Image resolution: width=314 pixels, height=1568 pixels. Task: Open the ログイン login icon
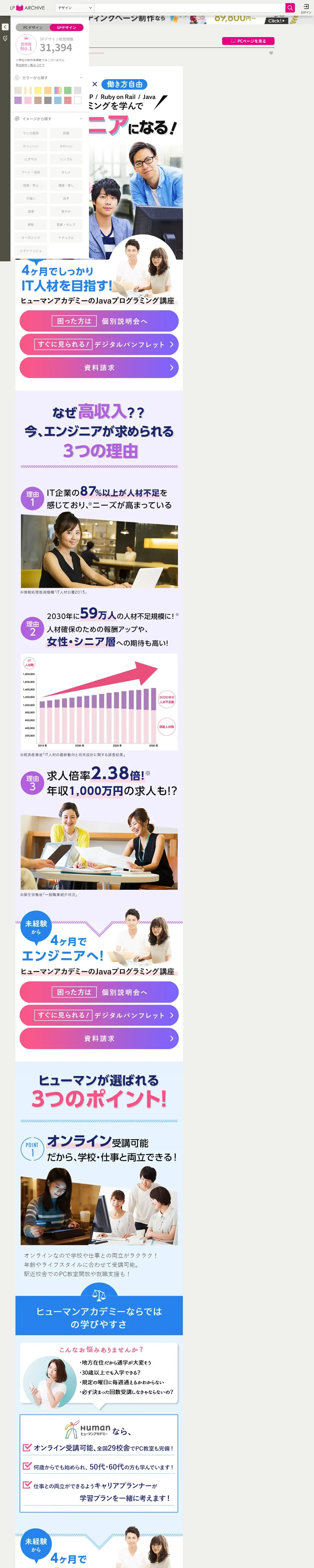pyautogui.click(x=306, y=8)
